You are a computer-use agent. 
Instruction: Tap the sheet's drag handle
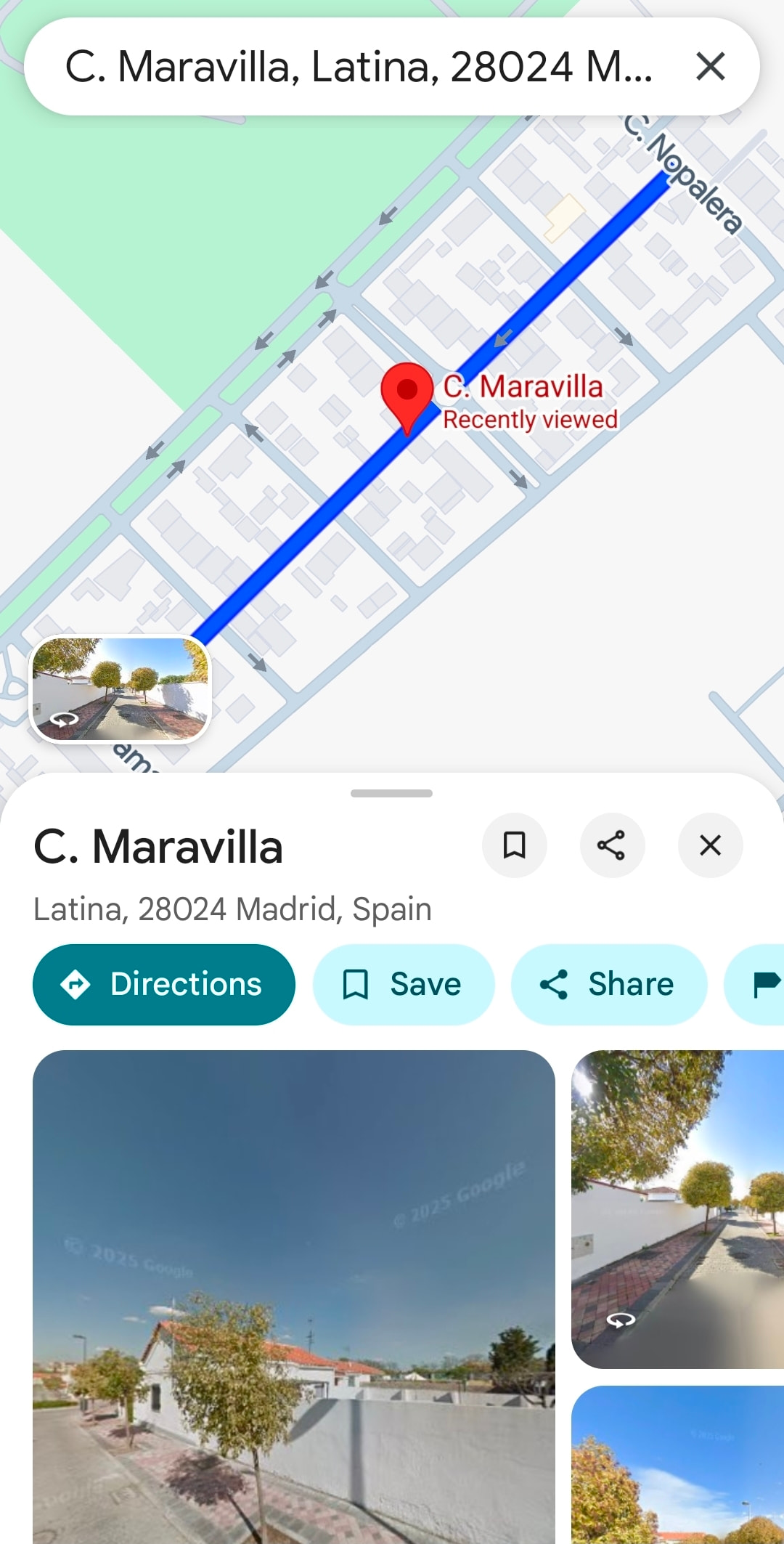point(391,793)
